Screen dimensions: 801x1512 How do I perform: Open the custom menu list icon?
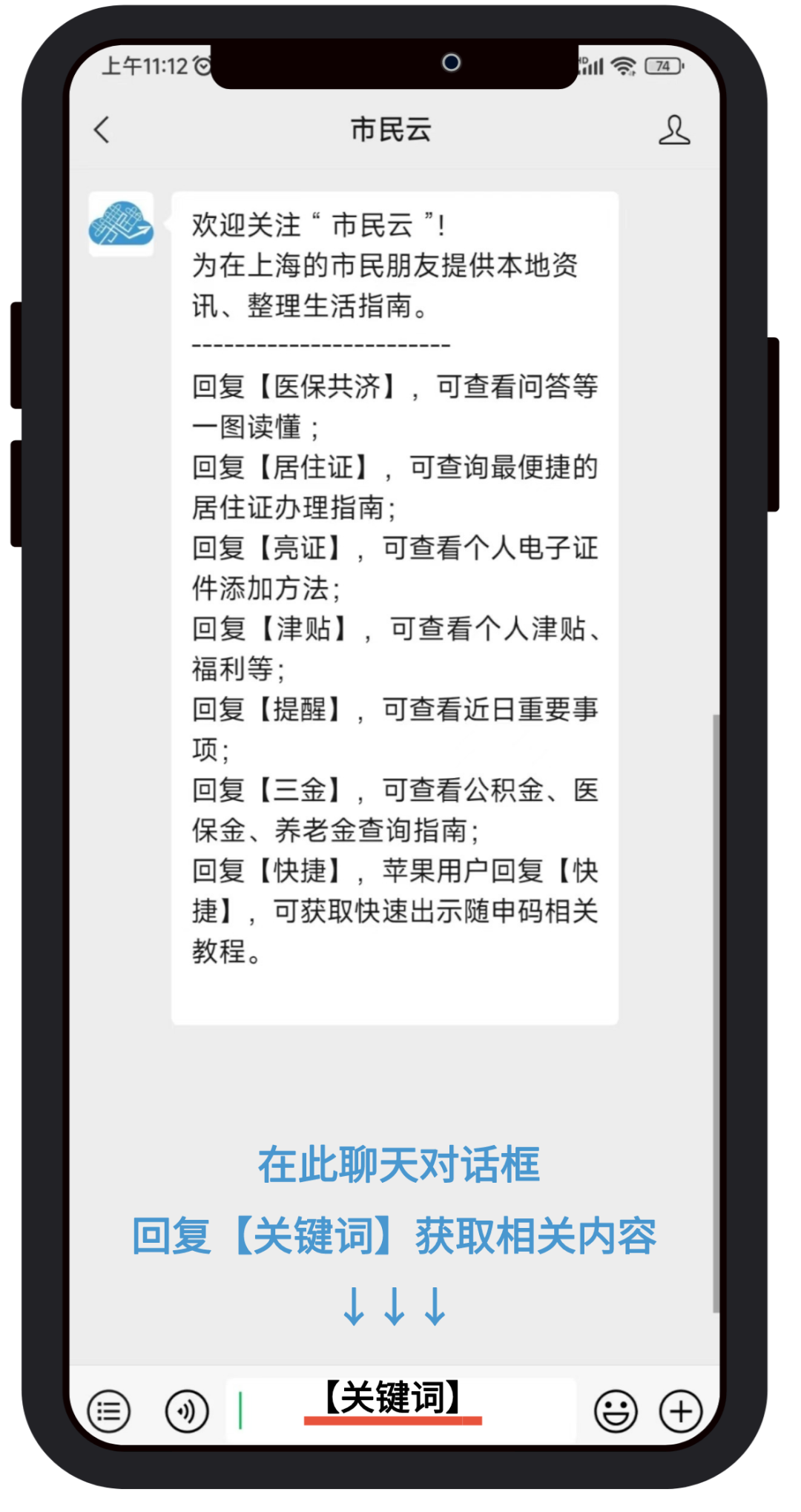pos(108,1411)
